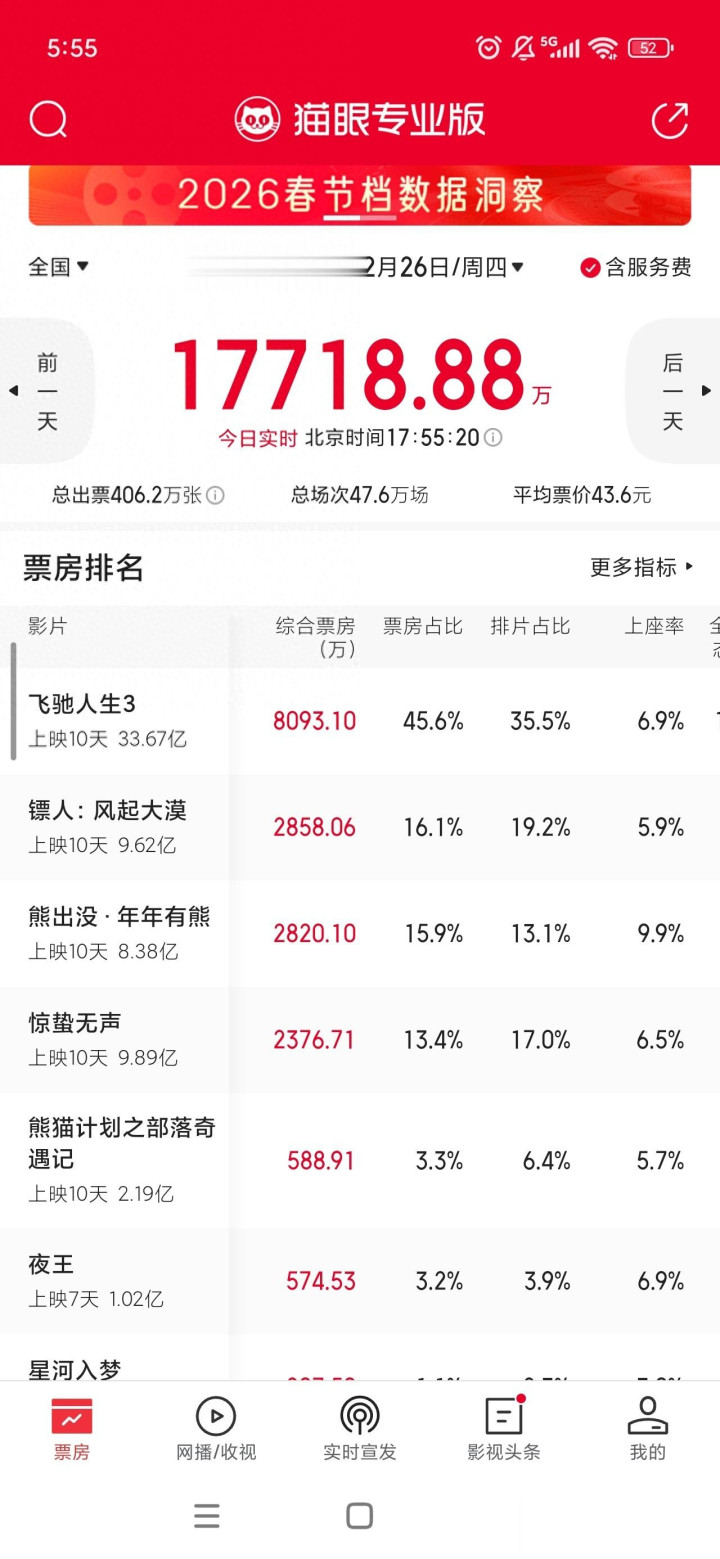This screenshot has height=1559, width=720.
Task: View 熊出没·年年有熊 box office details
Action: (360, 933)
